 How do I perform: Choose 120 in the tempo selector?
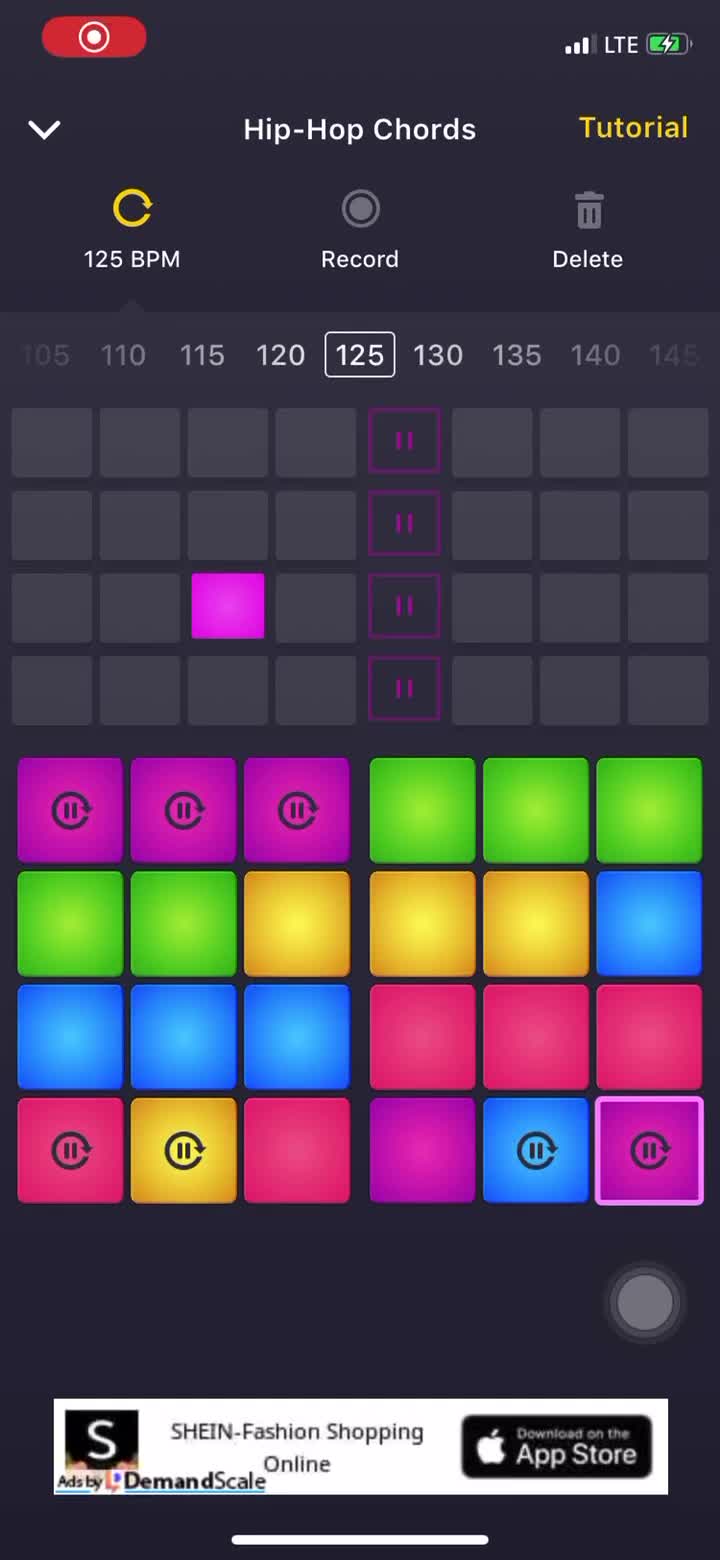(x=281, y=355)
